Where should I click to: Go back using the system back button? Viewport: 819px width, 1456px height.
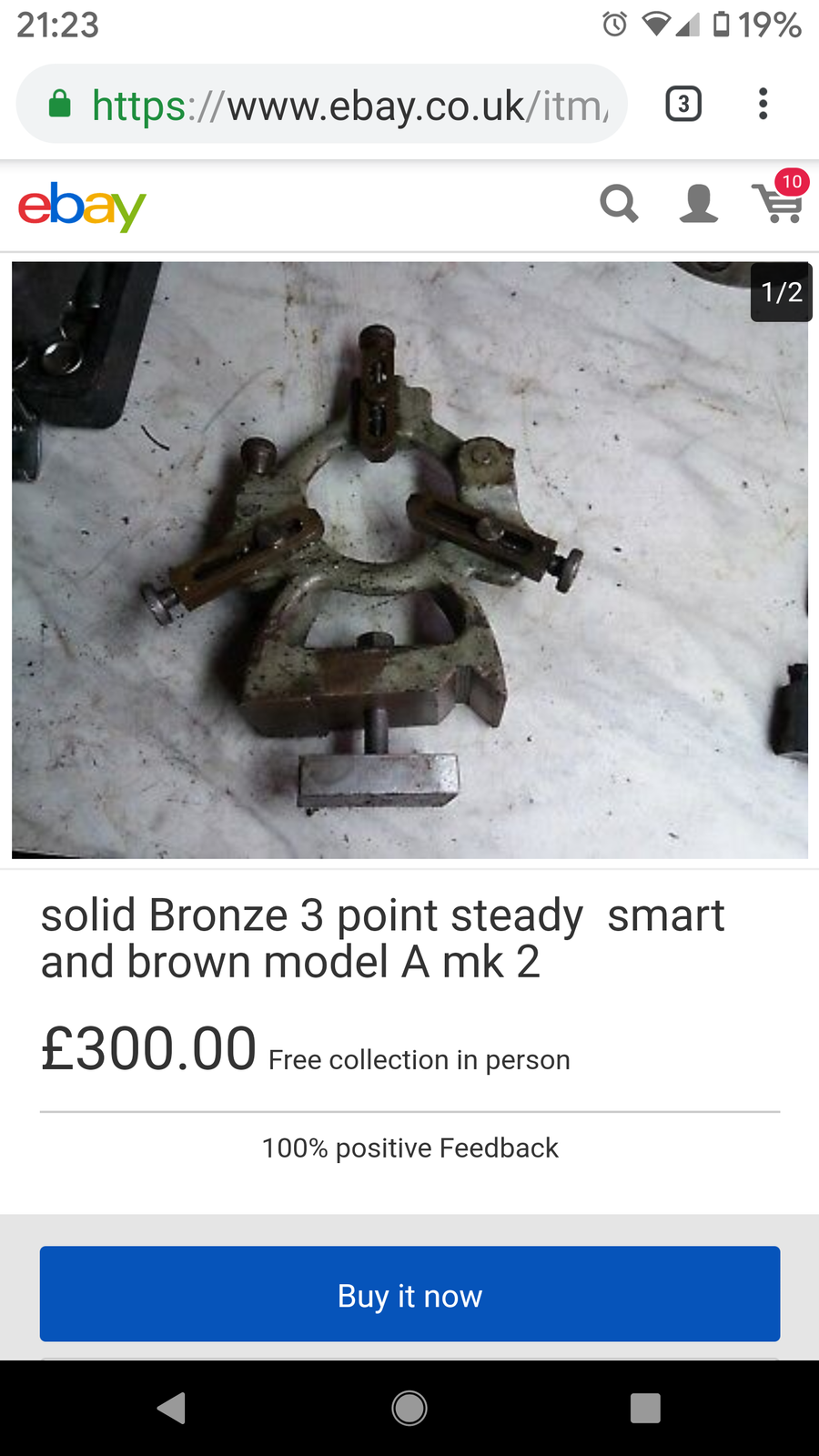click(171, 1408)
